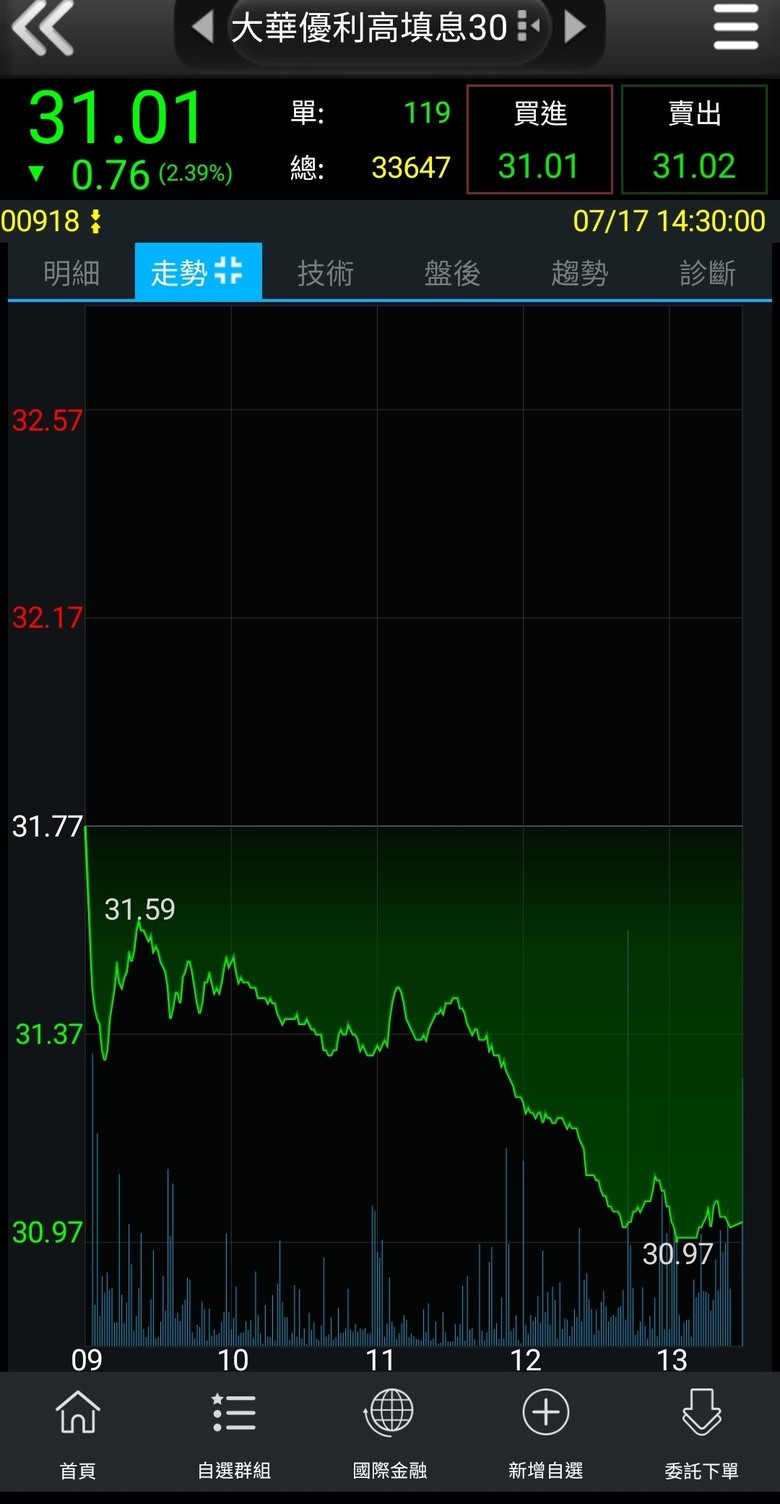
Task: Tap the 買進 buy price box
Action: coord(540,139)
